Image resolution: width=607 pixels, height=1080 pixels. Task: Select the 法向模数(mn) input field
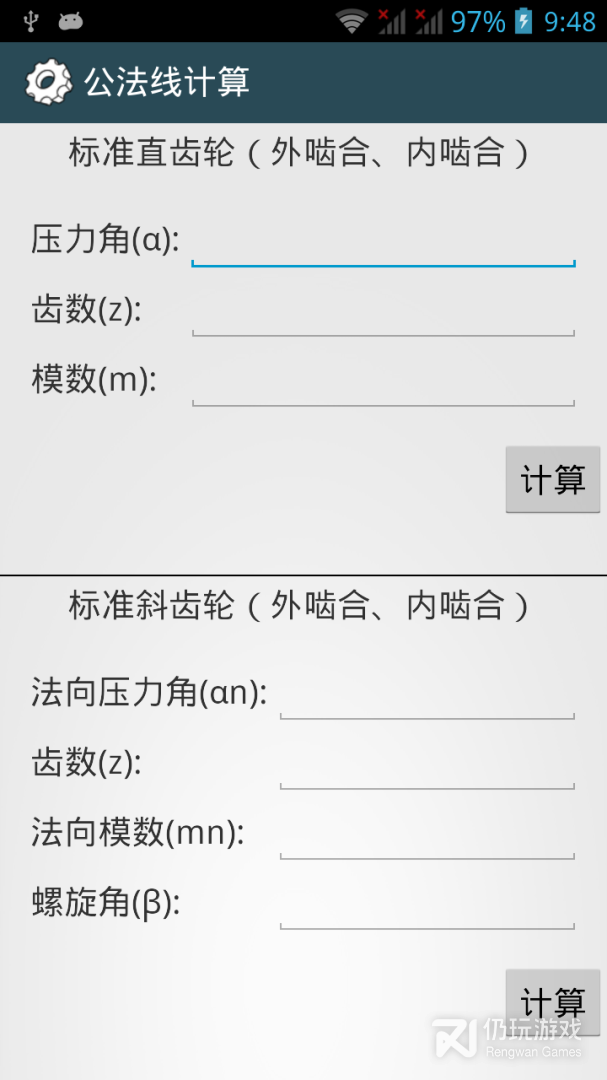427,834
